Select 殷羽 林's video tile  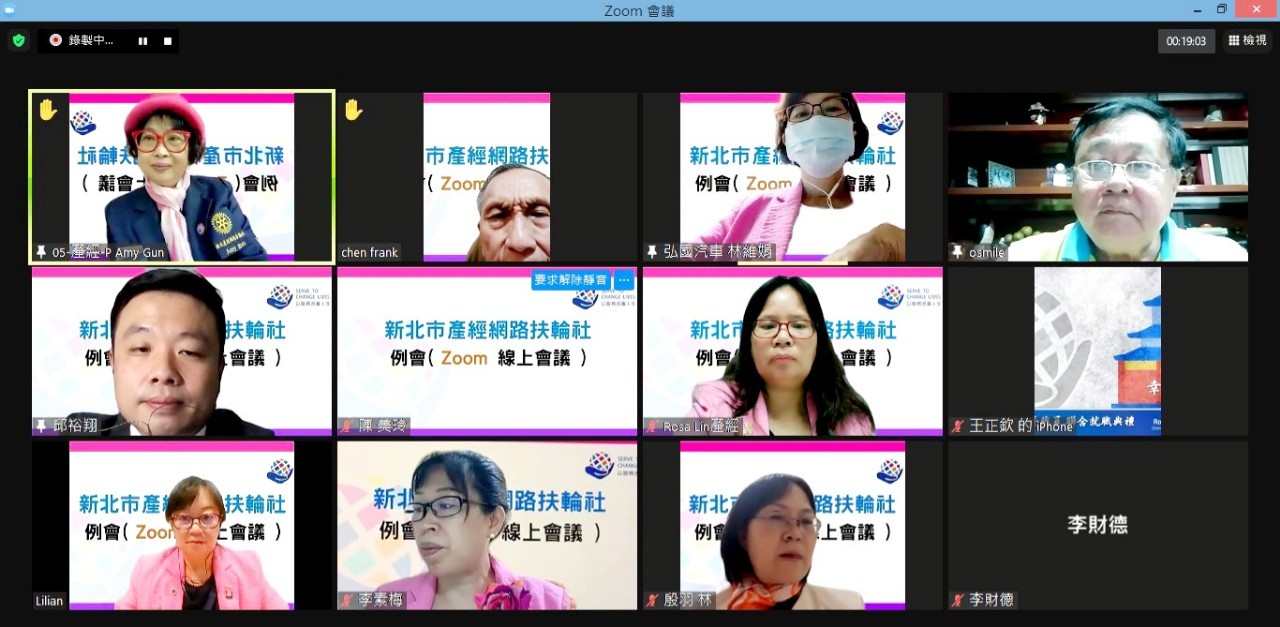tap(792, 525)
